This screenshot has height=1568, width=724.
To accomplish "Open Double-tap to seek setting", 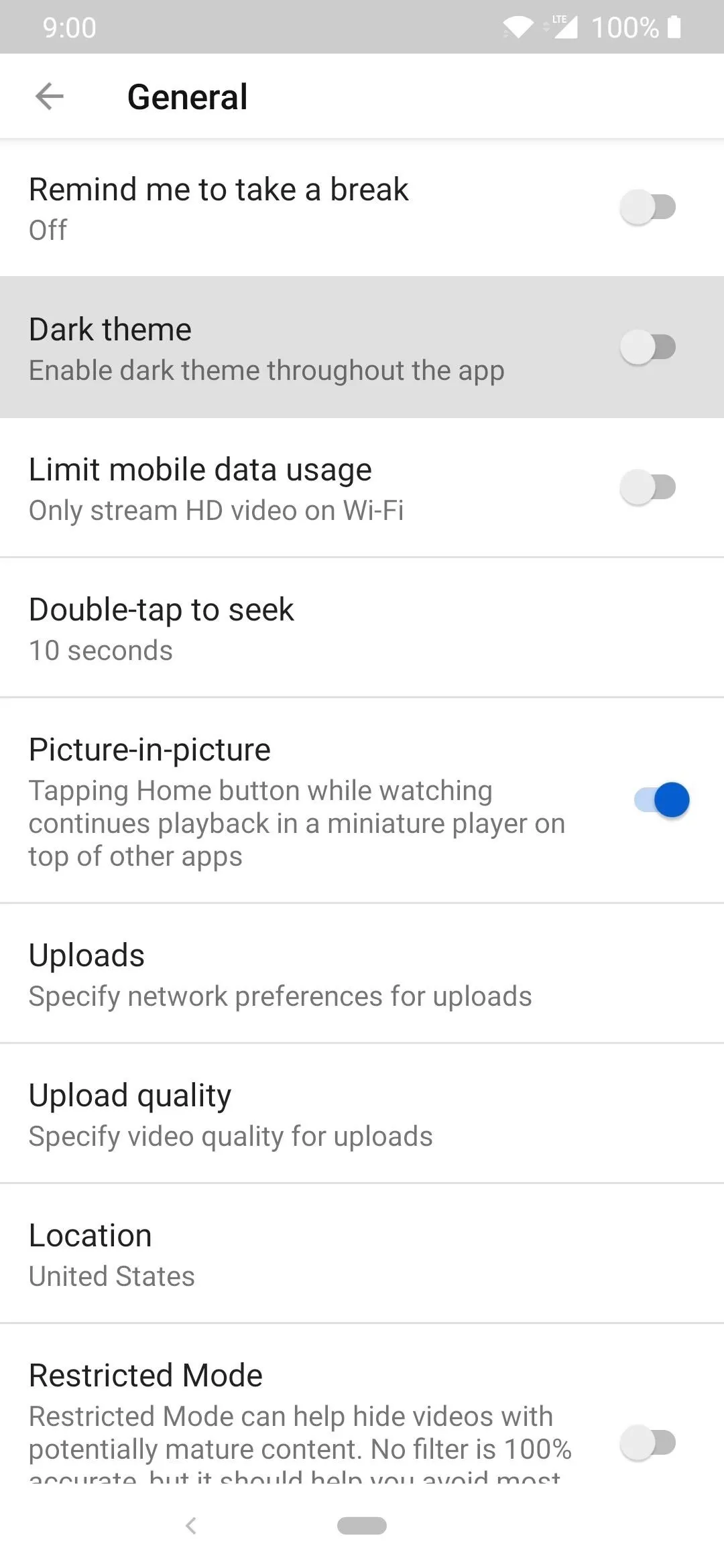I will click(x=362, y=628).
